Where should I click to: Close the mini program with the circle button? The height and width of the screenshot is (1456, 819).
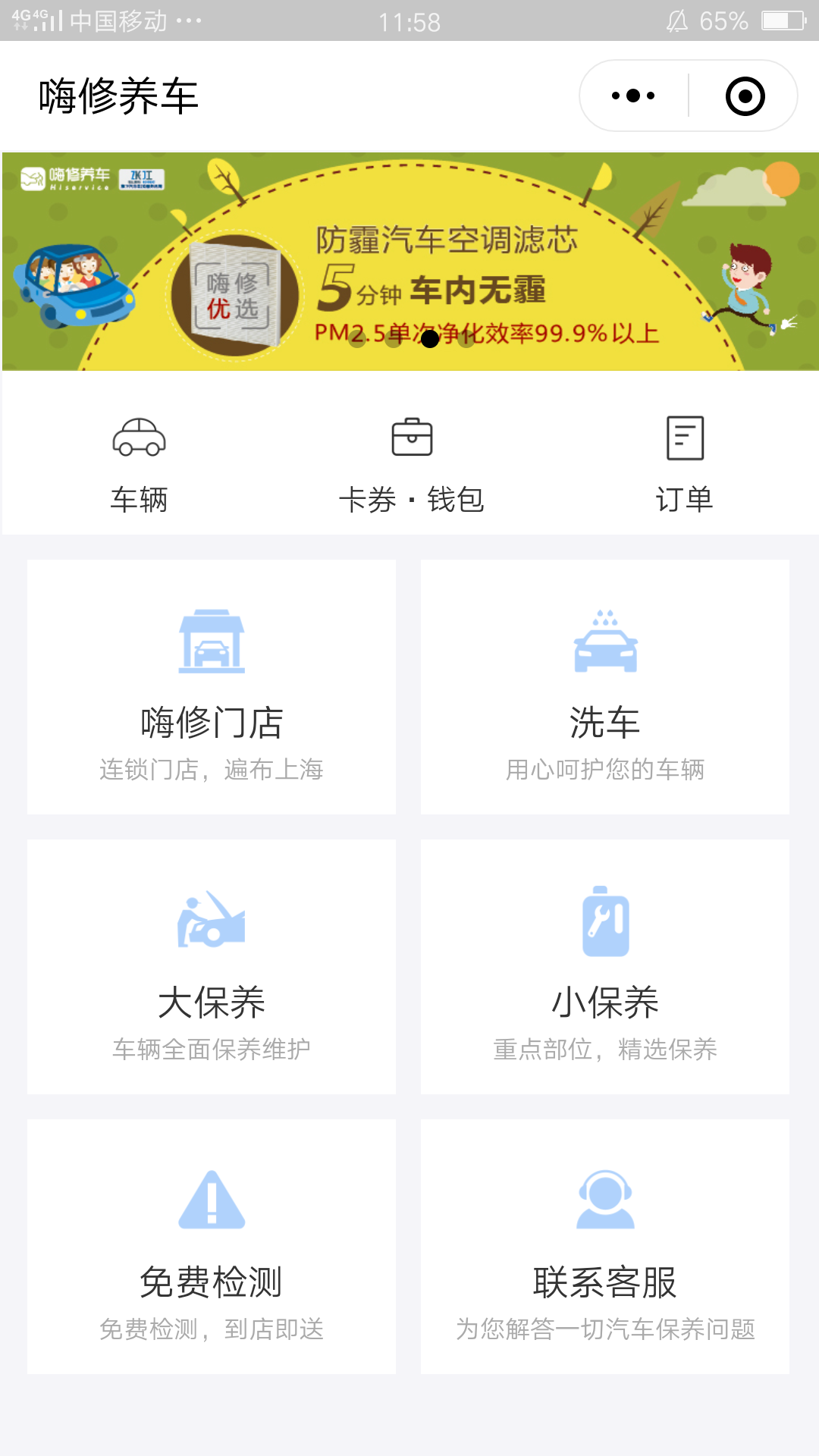tap(745, 96)
